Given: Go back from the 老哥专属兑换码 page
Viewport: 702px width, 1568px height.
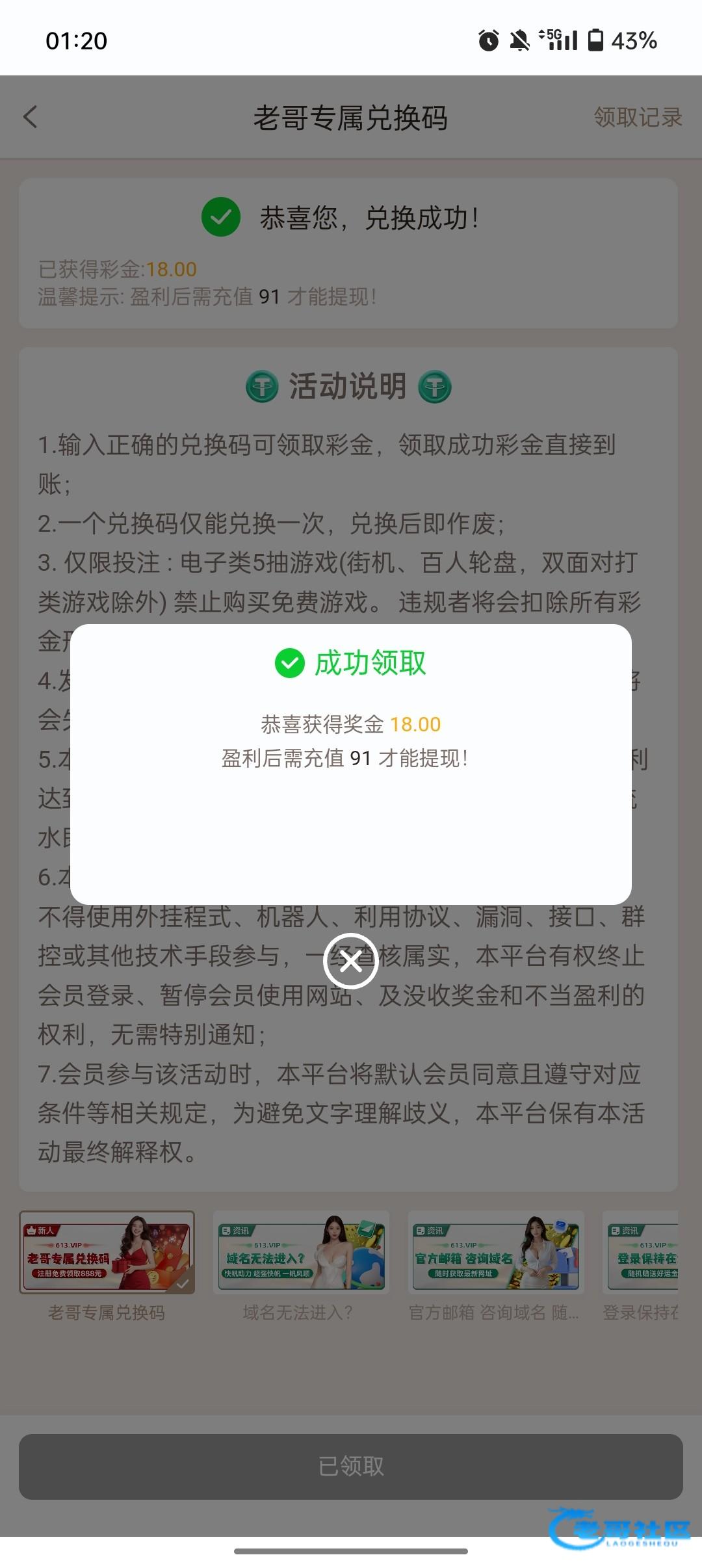Looking at the screenshot, I should [31, 118].
